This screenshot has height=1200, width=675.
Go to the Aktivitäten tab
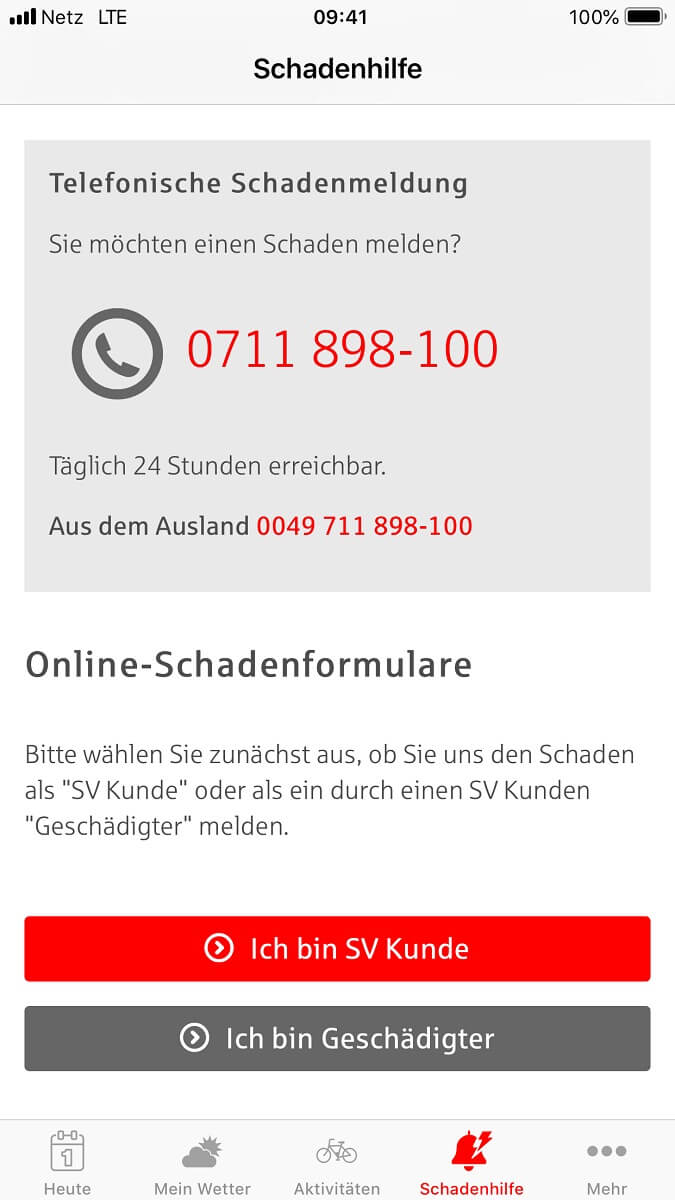337,1163
